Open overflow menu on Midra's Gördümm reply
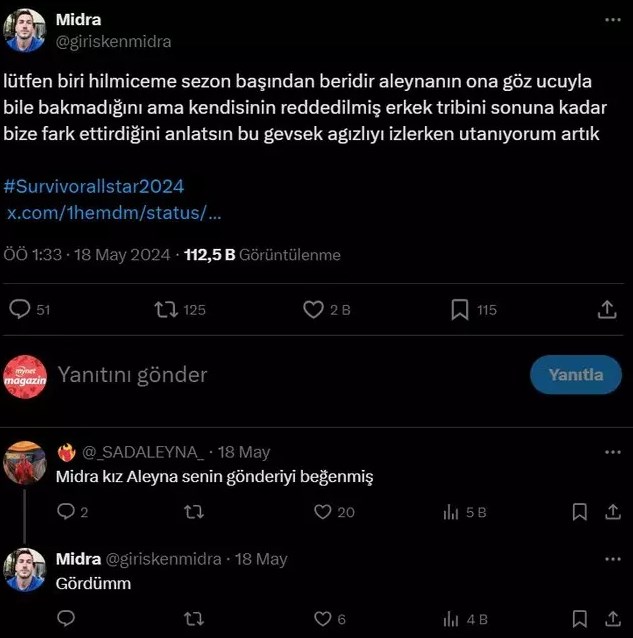 [x=611, y=559]
